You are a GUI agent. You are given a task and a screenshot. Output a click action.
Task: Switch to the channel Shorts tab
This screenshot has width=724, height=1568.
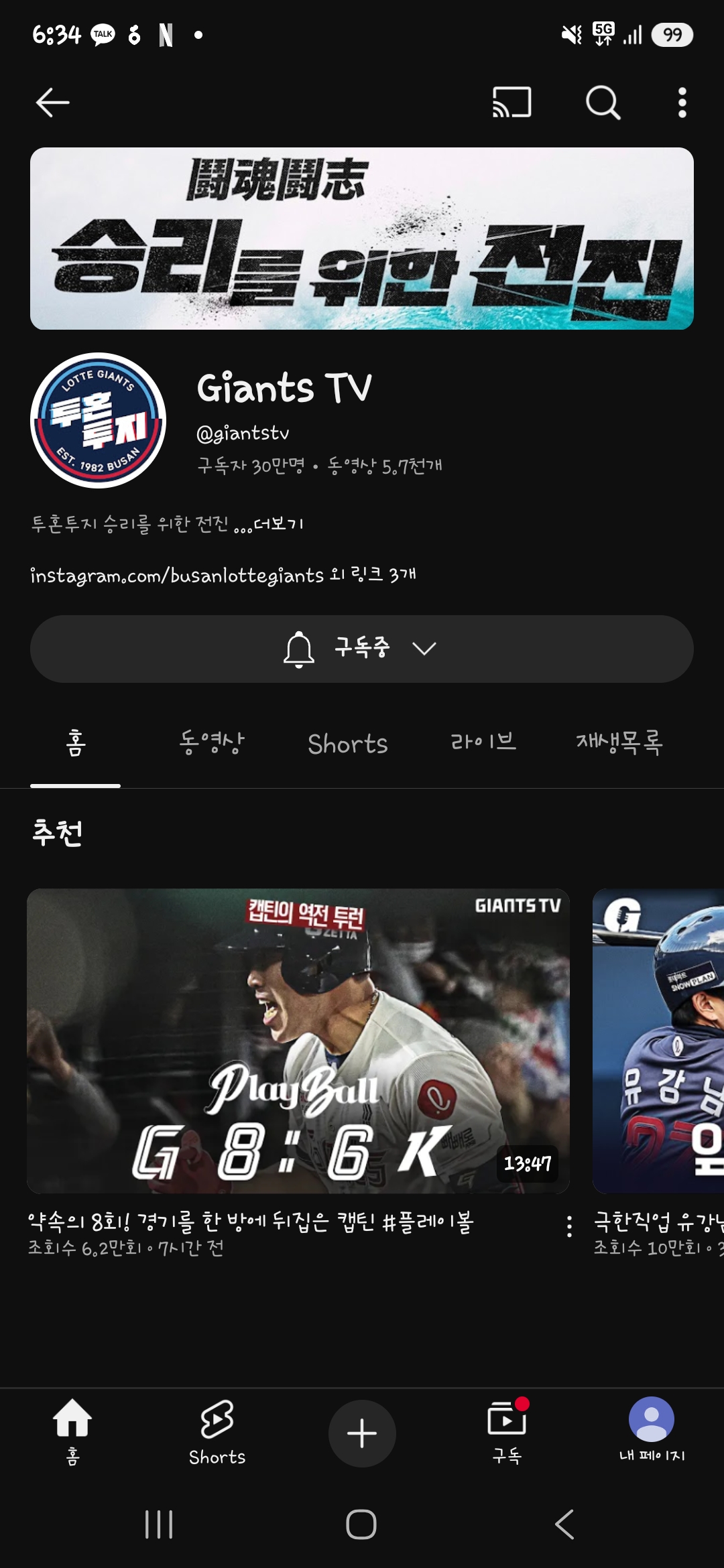347,743
